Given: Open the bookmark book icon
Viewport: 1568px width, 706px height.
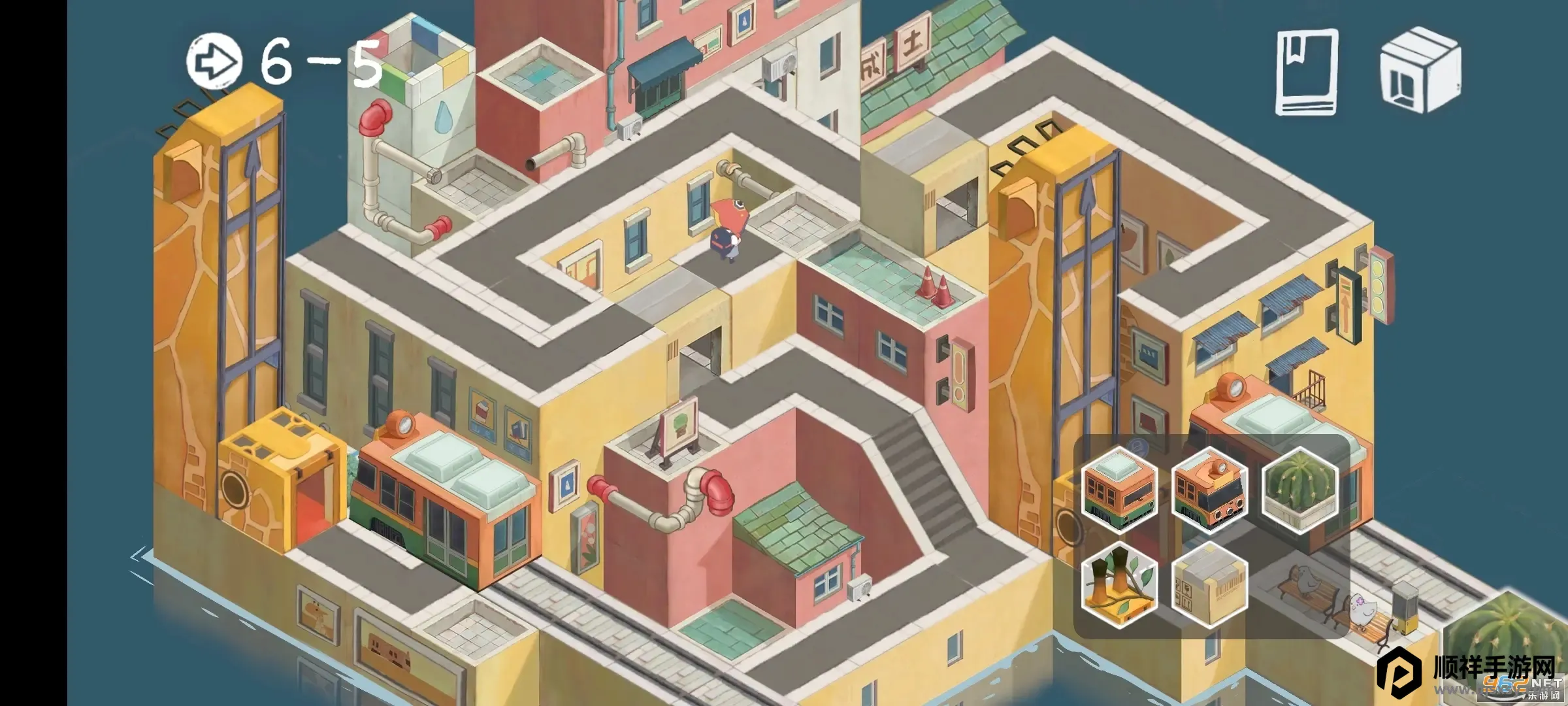Looking at the screenshot, I should pyautogui.click(x=1306, y=72).
